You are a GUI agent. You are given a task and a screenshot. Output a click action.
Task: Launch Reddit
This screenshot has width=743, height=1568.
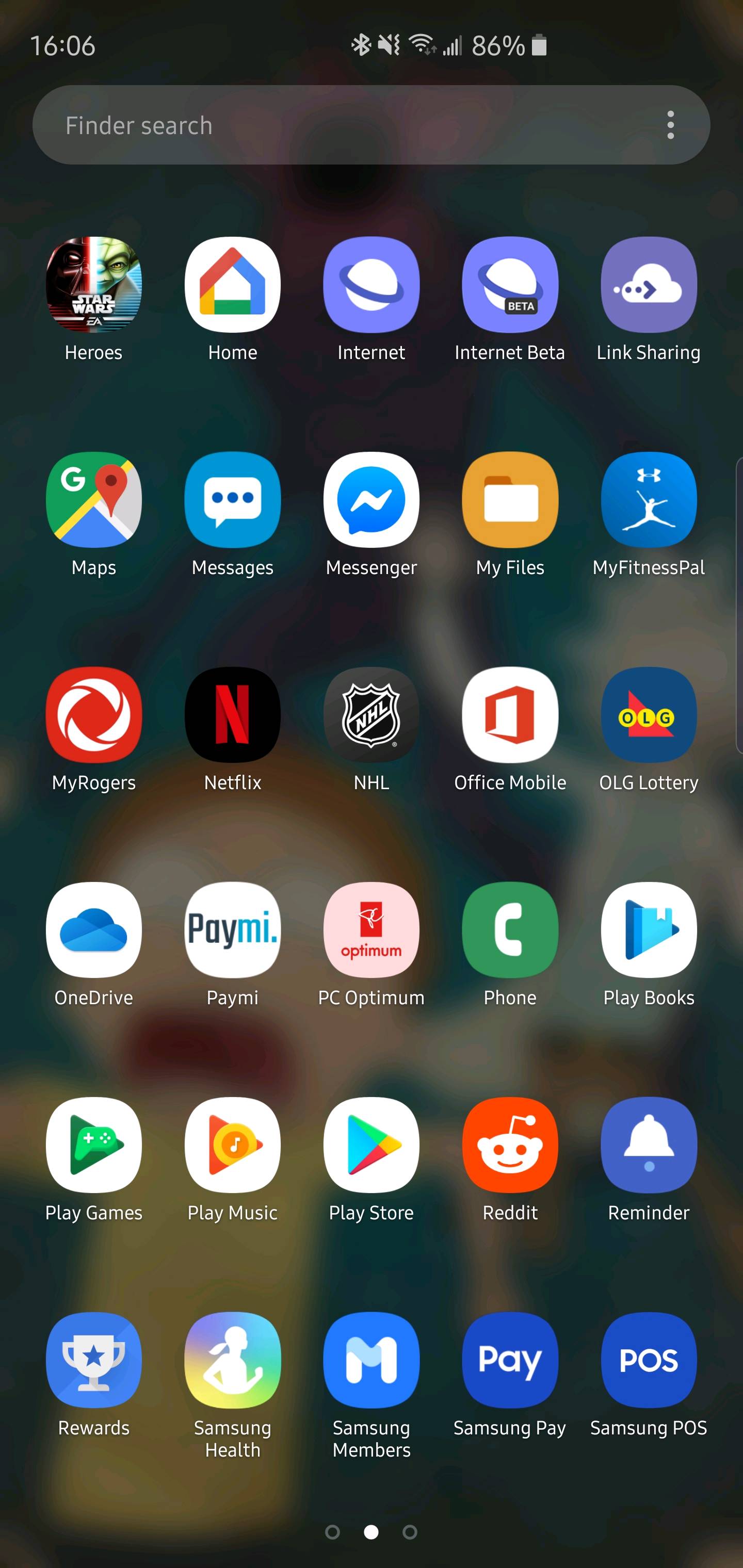pyautogui.click(x=510, y=1145)
